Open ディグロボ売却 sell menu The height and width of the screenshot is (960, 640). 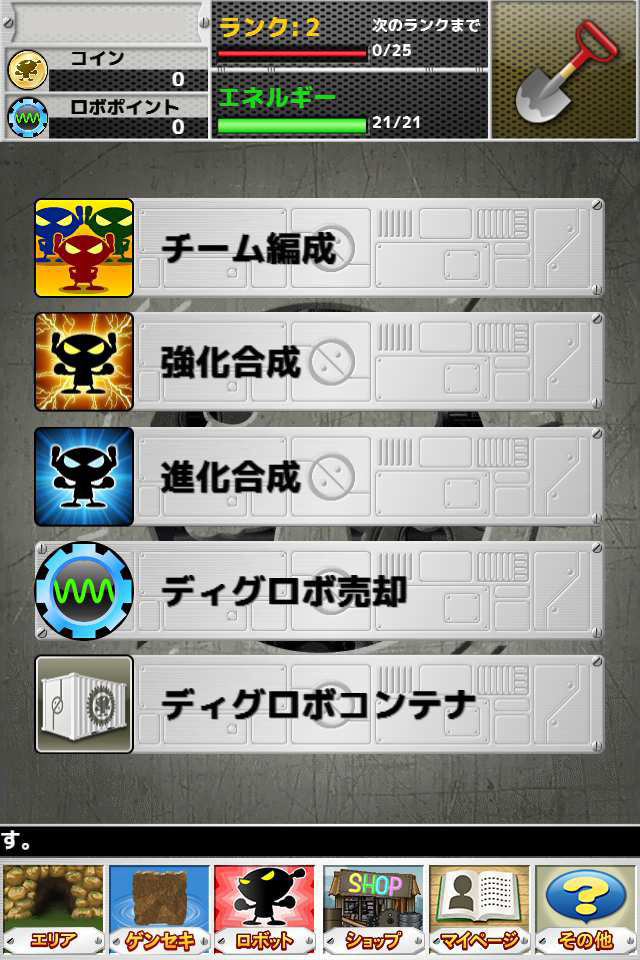click(320, 590)
